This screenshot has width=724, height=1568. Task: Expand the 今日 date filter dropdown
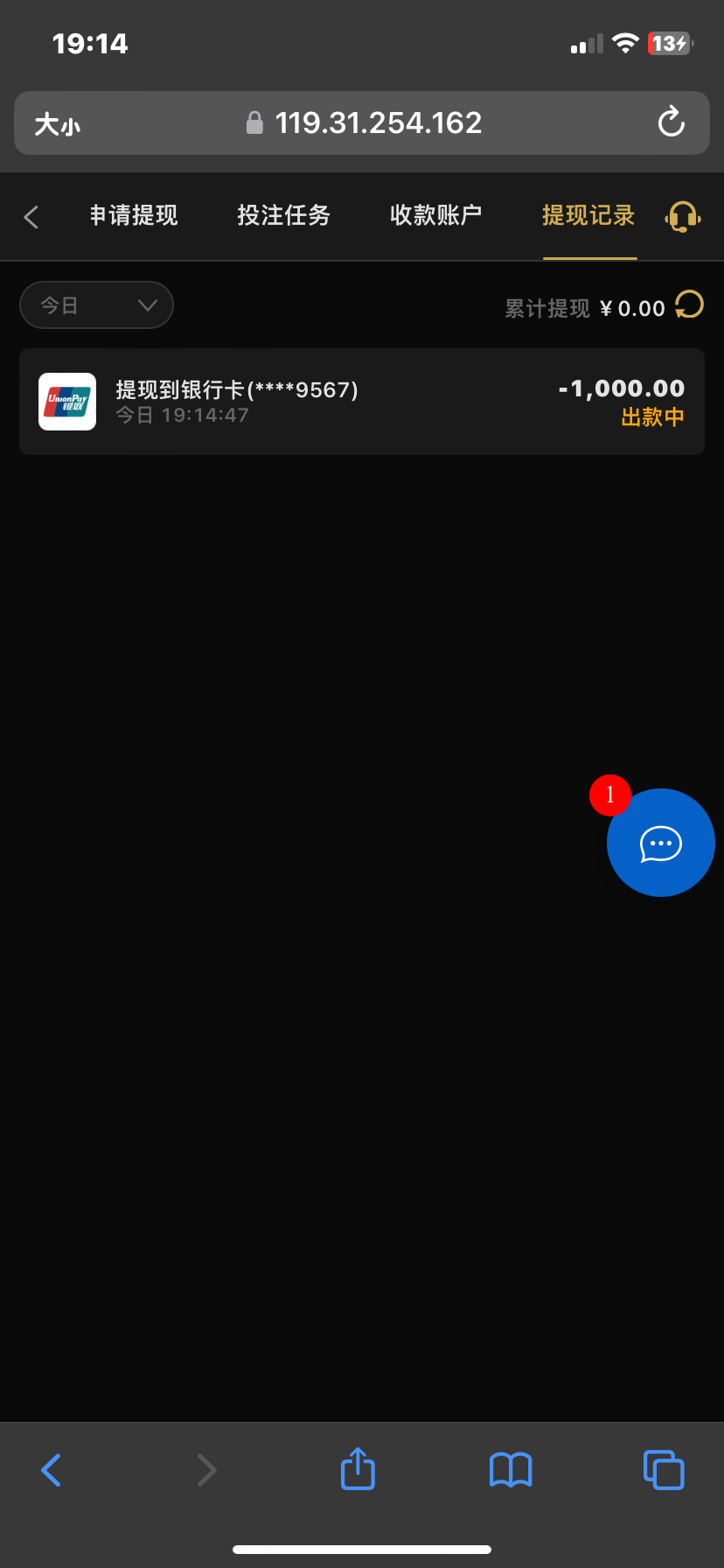[96, 304]
